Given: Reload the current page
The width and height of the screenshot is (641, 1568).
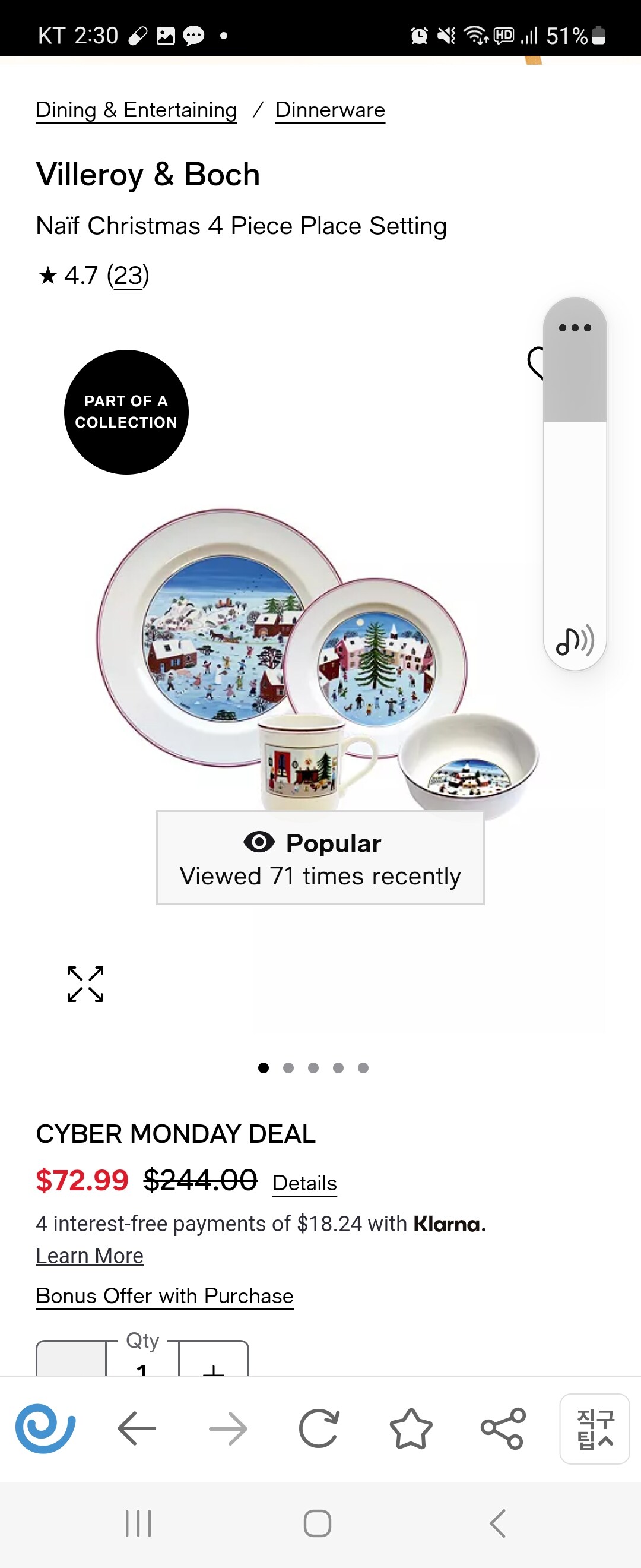Looking at the screenshot, I should point(319,1428).
